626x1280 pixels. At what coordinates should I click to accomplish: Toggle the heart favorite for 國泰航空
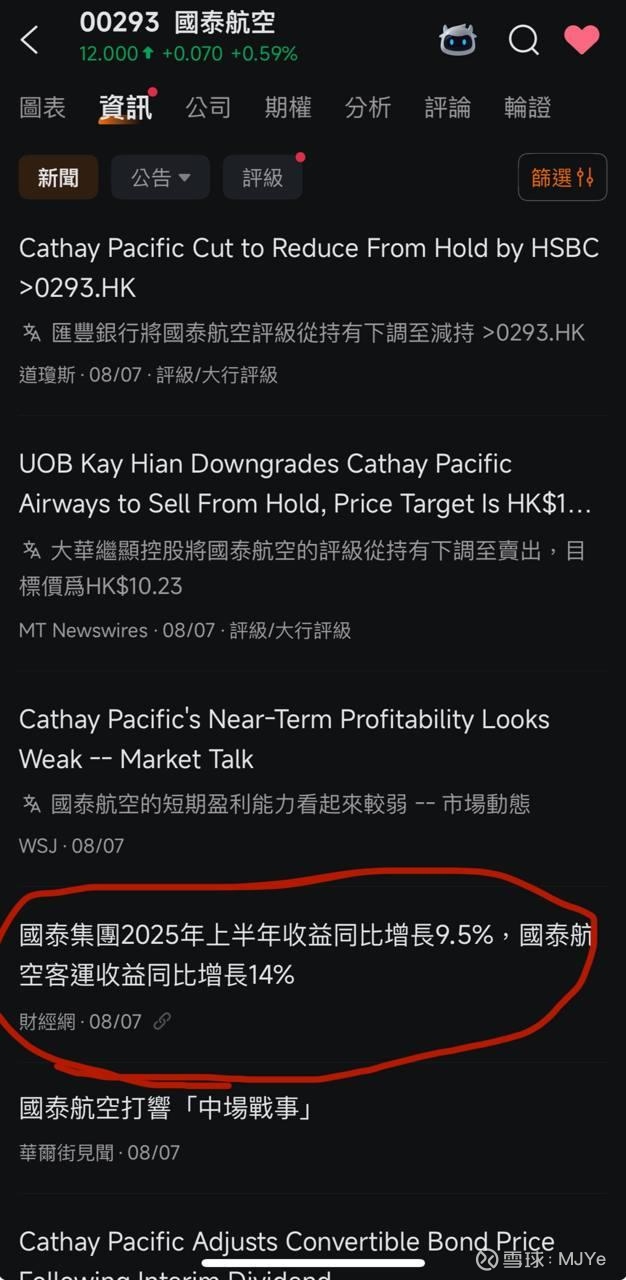[x=581, y=40]
